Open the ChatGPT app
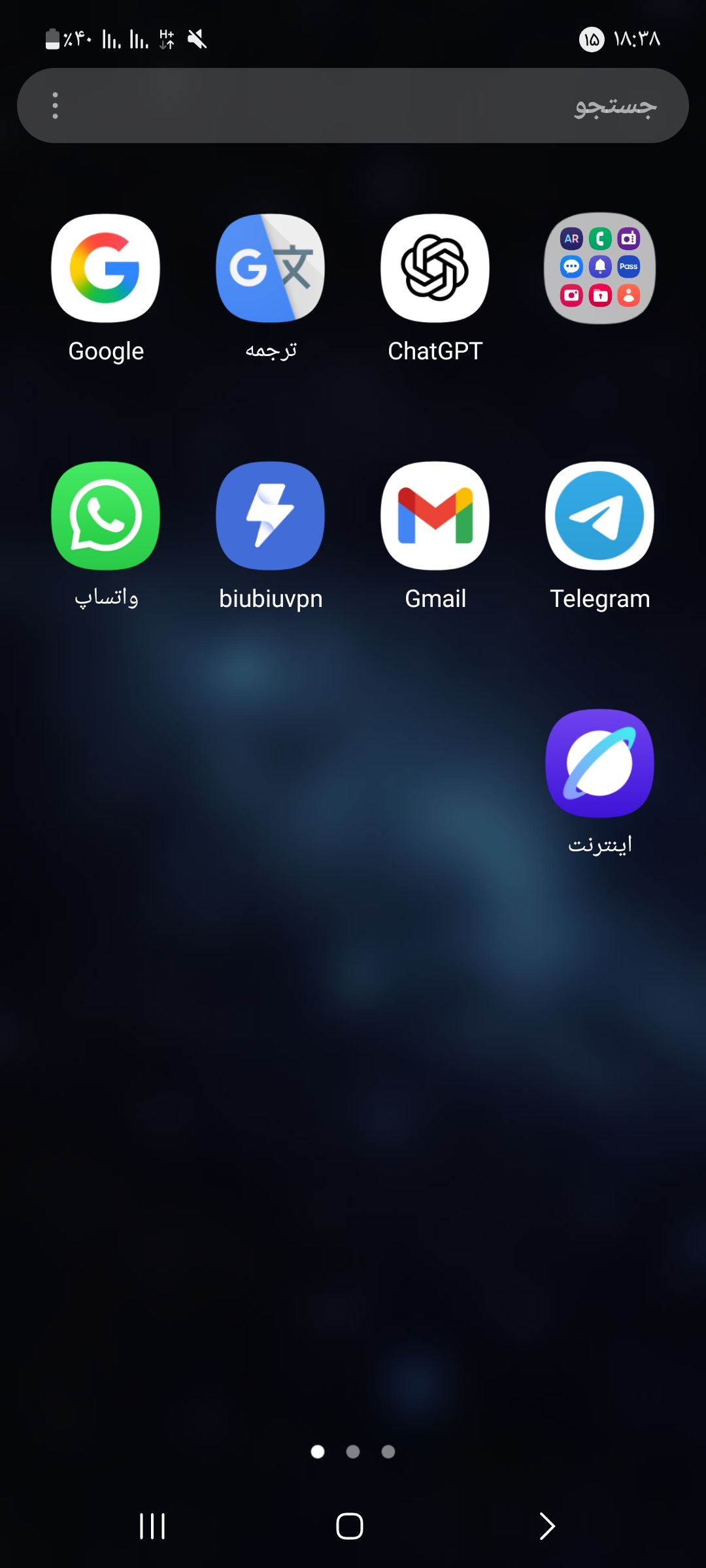This screenshot has height=1568, width=706. 435,269
